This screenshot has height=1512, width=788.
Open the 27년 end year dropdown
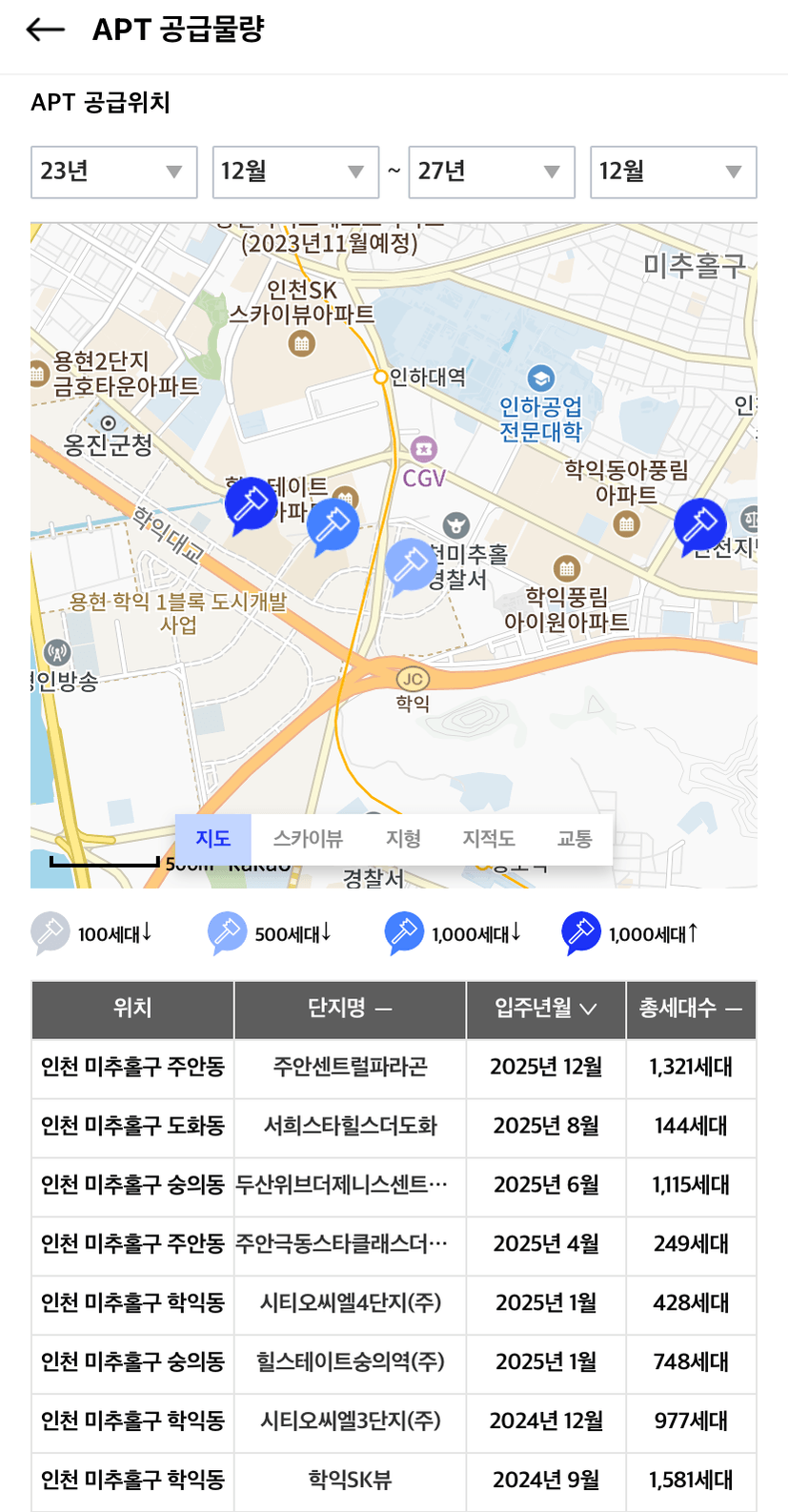pyautogui.click(x=492, y=172)
